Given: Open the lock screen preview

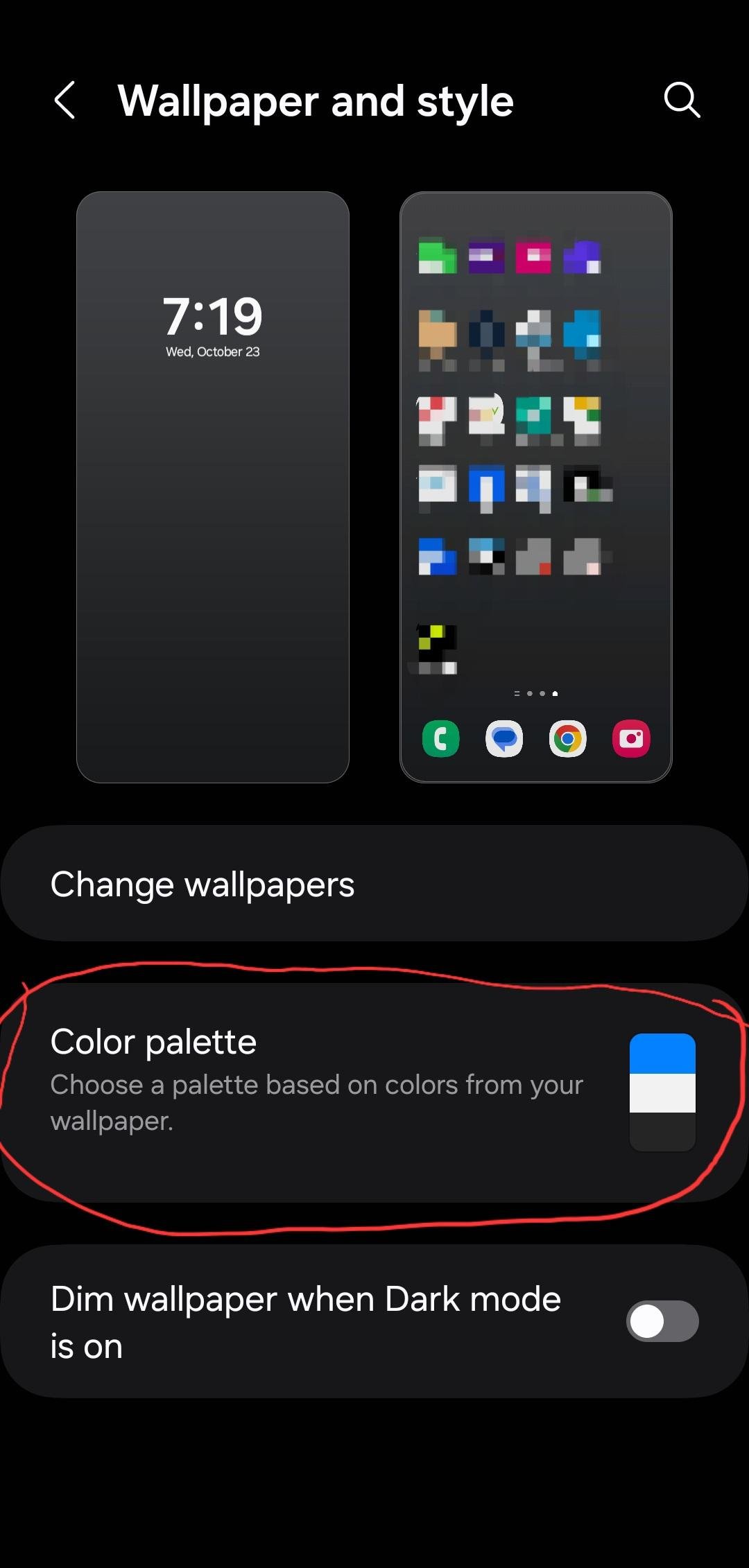Looking at the screenshot, I should tap(212, 487).
